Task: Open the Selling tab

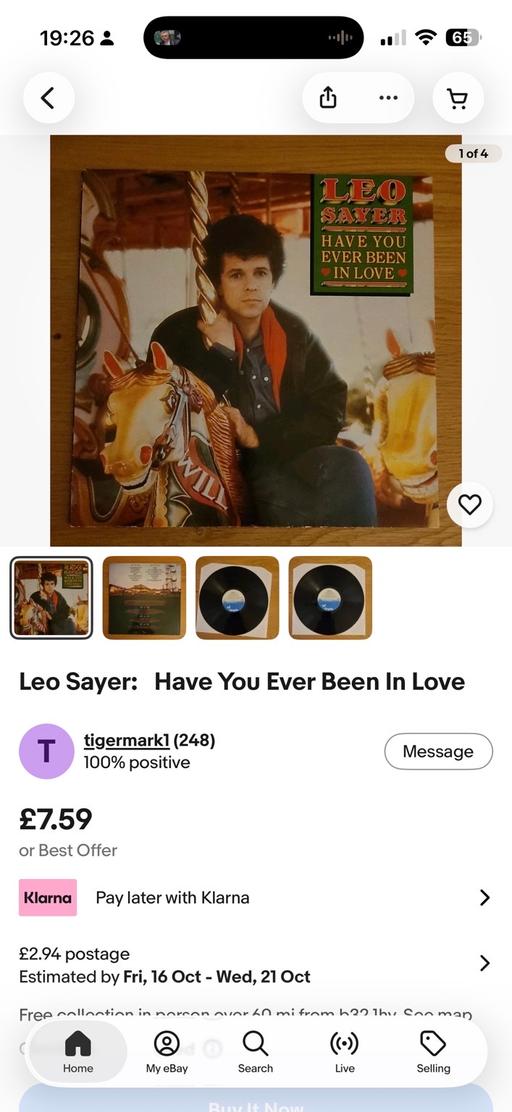Action: (x=433, y=1051)
